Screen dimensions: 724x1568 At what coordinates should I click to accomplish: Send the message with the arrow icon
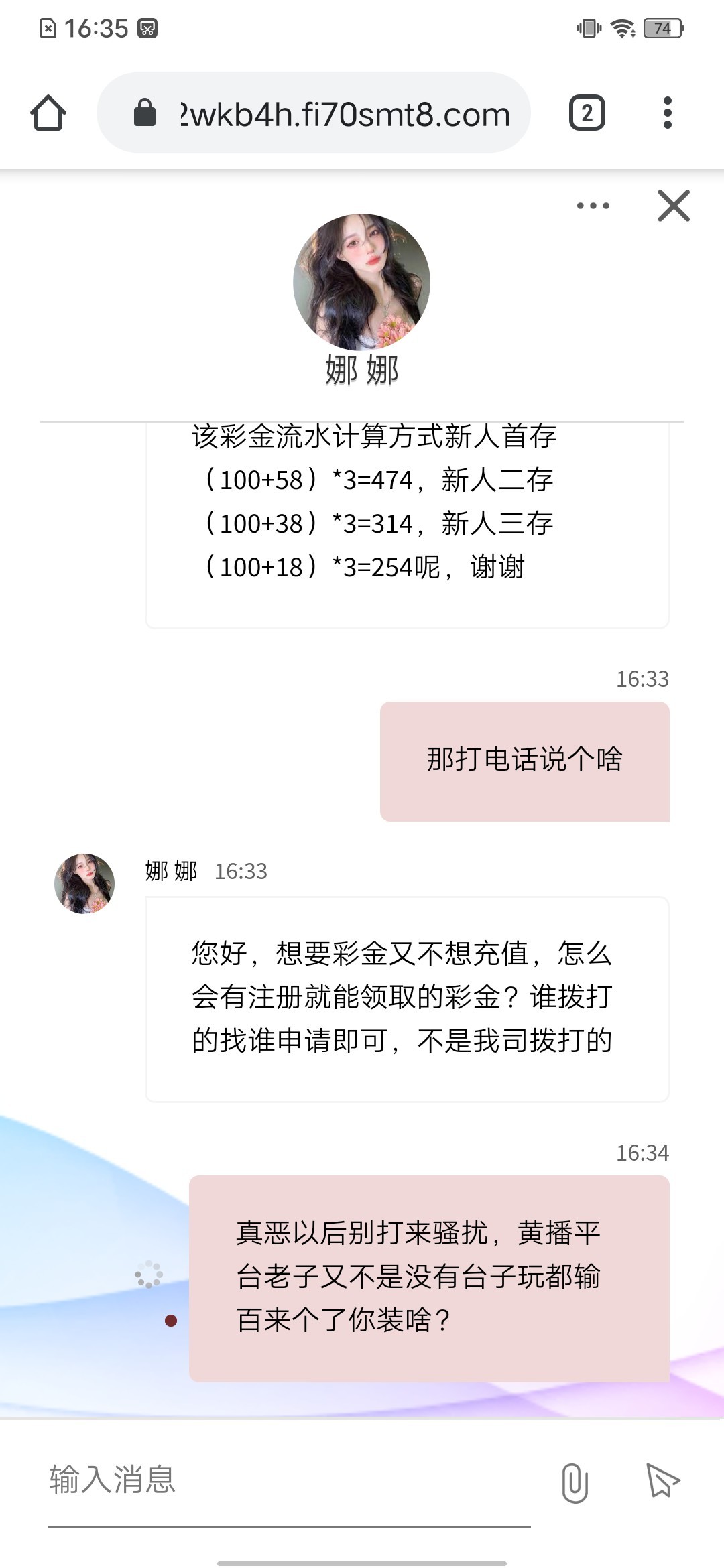click(662, 1481)
